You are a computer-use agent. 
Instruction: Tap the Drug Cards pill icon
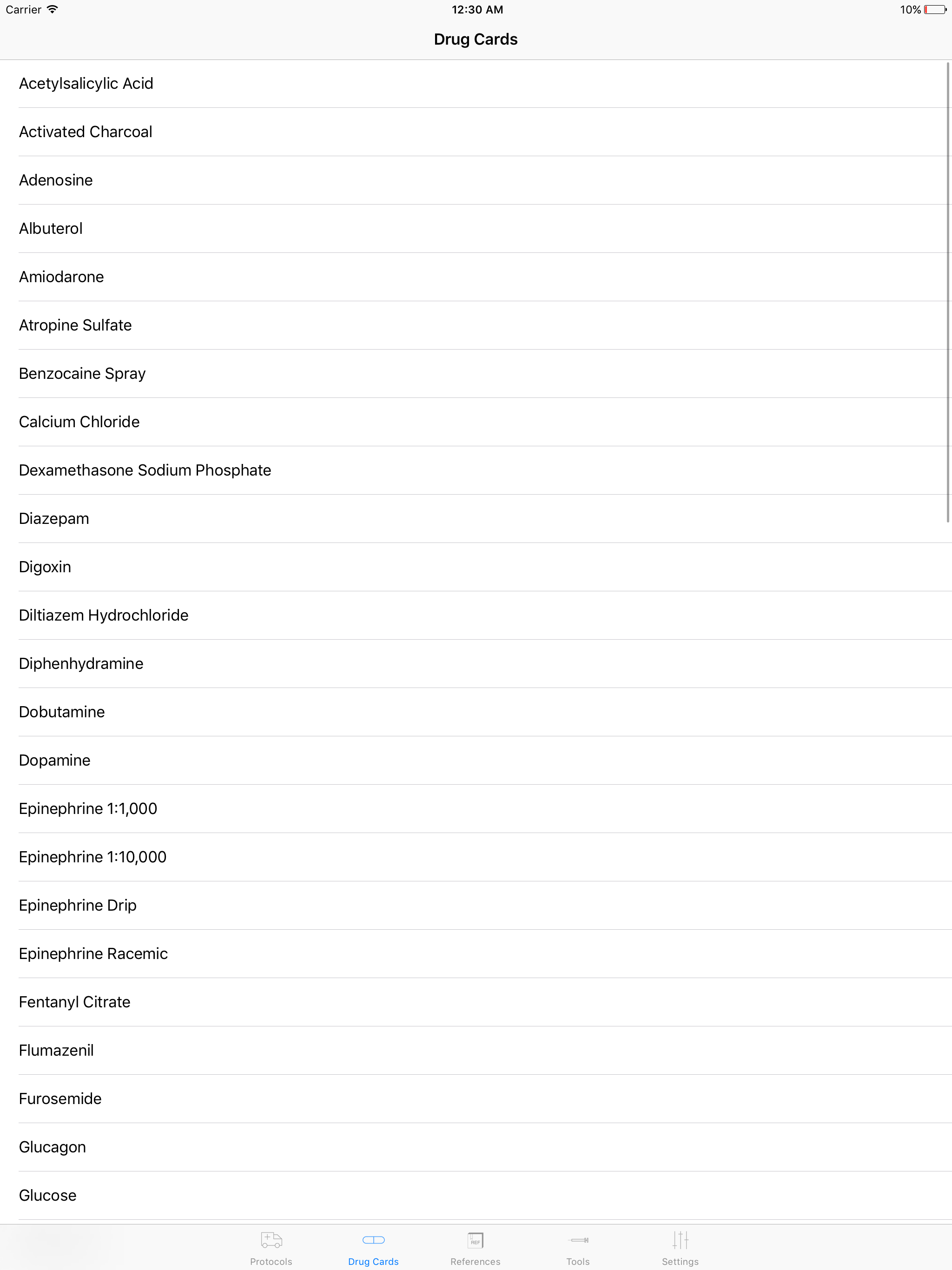click(373, 1240)
